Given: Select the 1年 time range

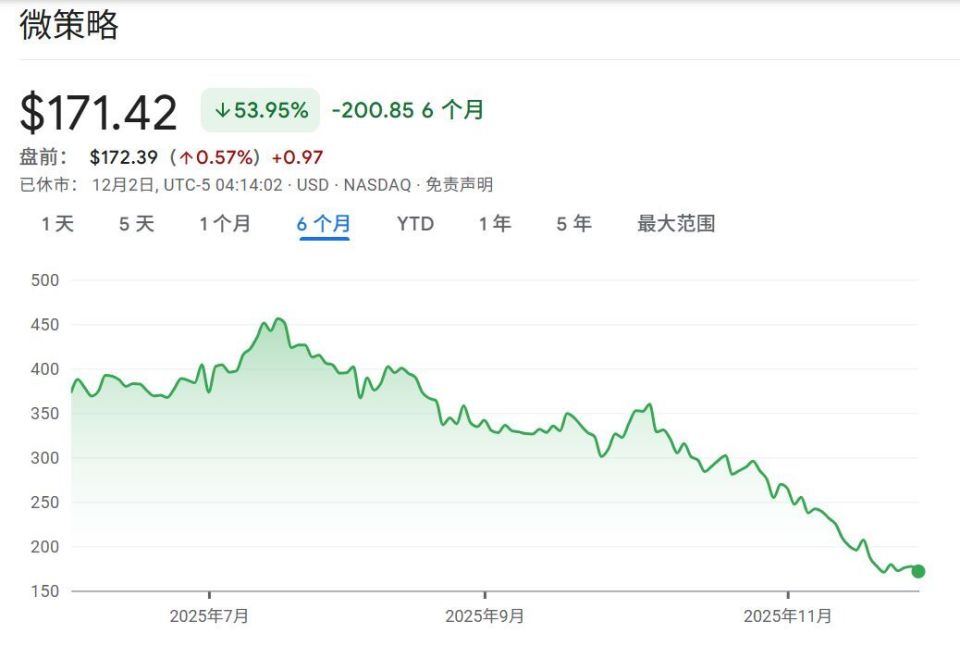Looking at the screenshot, I should tap(495, 224).
